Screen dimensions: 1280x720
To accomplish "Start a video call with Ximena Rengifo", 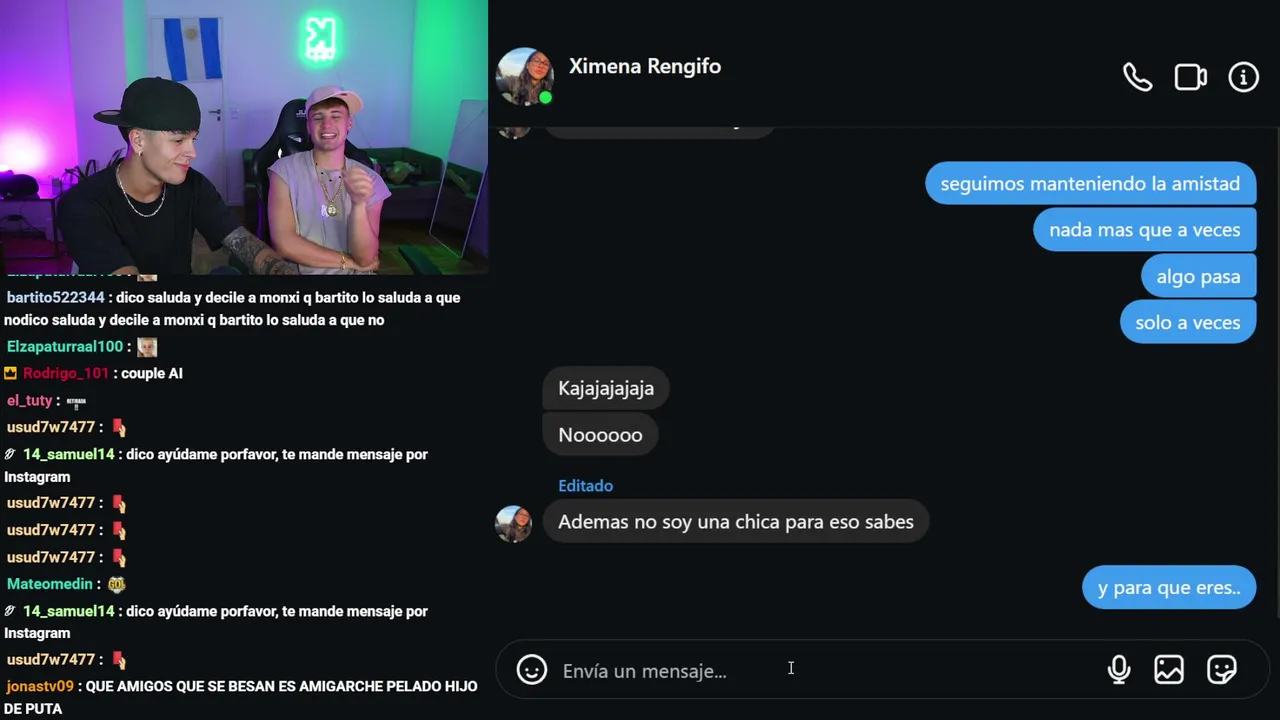I will coord(1190,77).
